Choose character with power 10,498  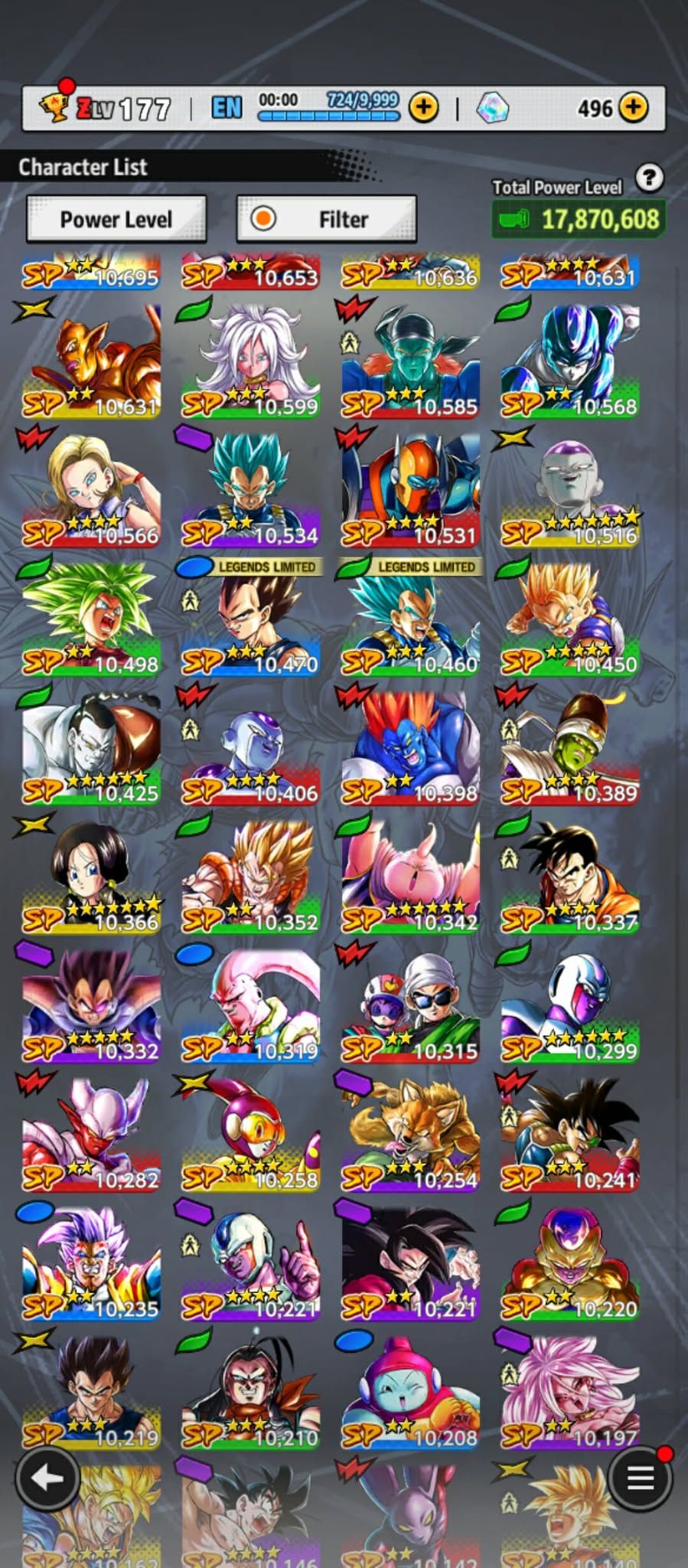tap(91, 620)
